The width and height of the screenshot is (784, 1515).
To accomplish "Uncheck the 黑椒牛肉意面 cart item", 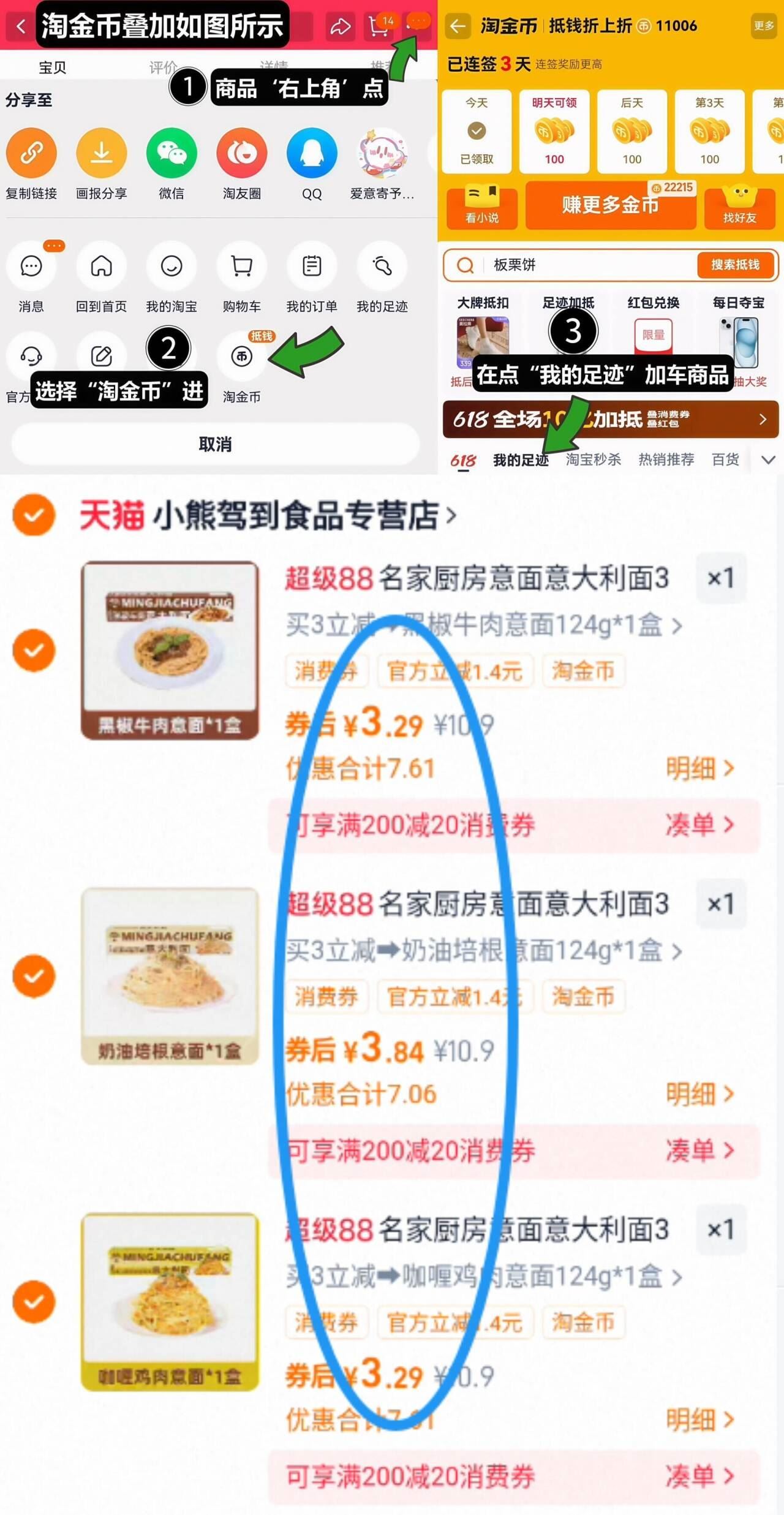I will click(x=34, y=651).
